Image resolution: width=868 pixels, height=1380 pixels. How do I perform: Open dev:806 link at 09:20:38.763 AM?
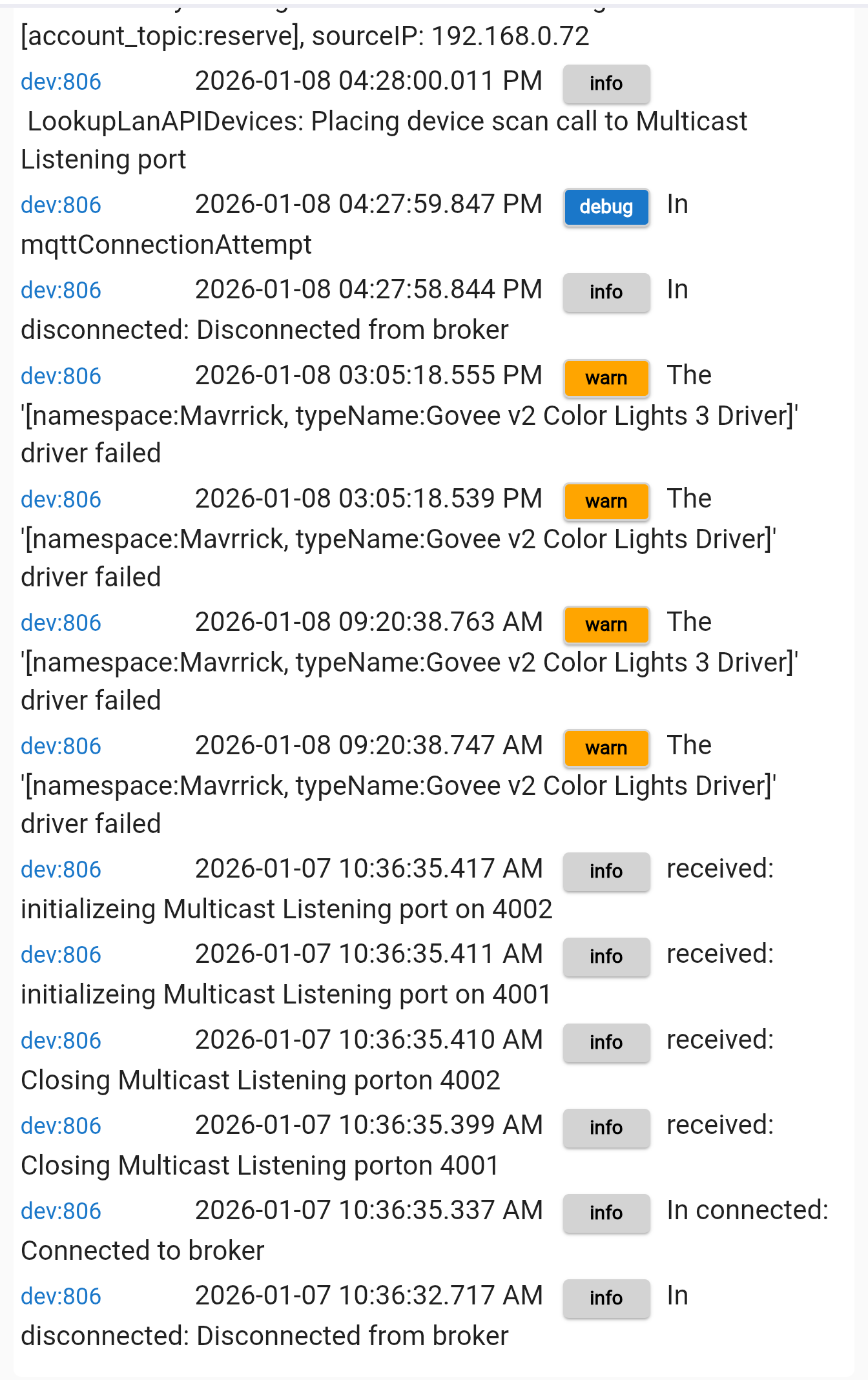point(61,623)
